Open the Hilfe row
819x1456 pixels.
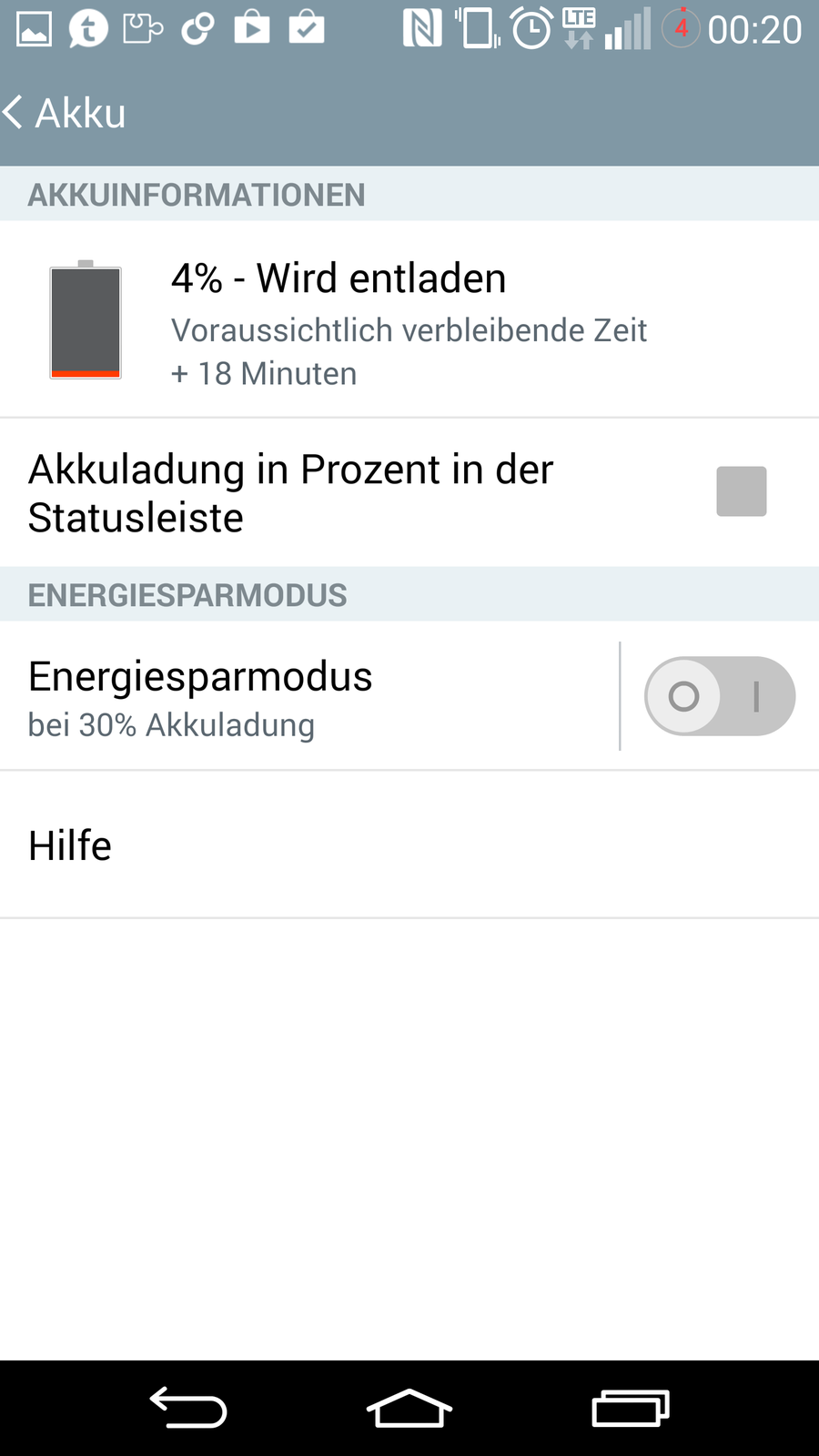pyautogui.click(x=409, y=845)
